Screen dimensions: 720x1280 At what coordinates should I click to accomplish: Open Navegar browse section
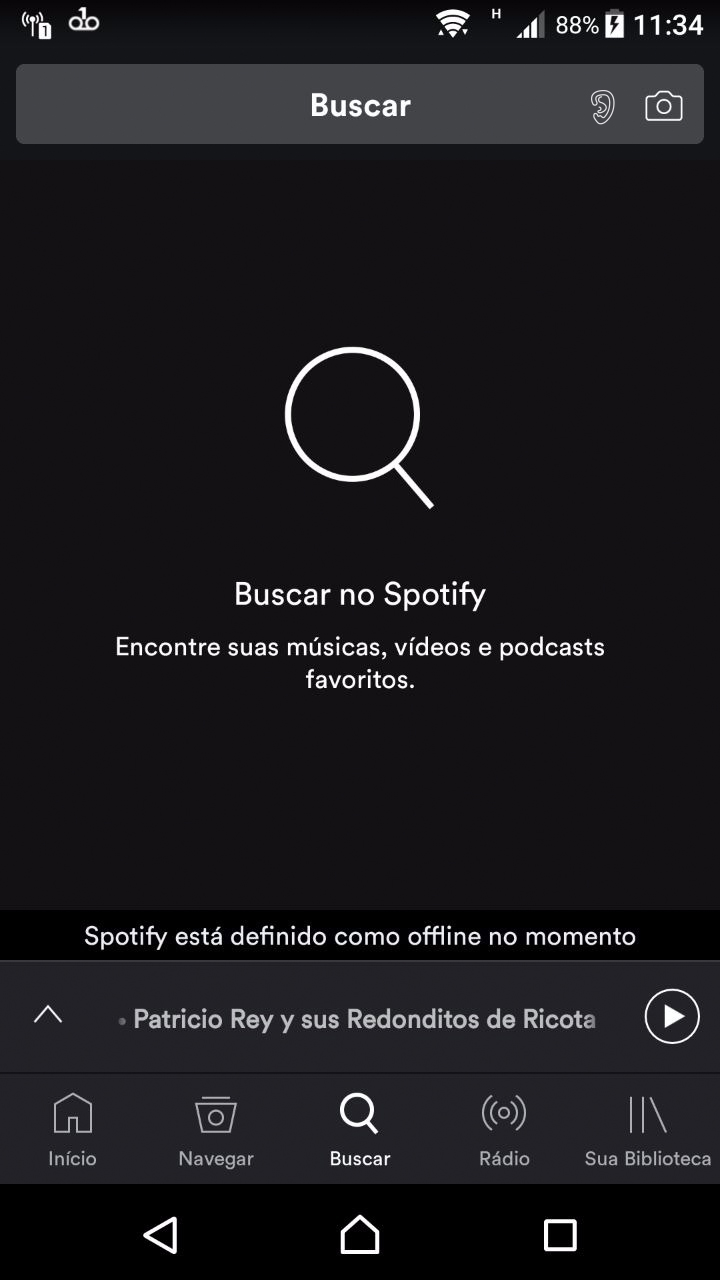[x=215, y=1128]
